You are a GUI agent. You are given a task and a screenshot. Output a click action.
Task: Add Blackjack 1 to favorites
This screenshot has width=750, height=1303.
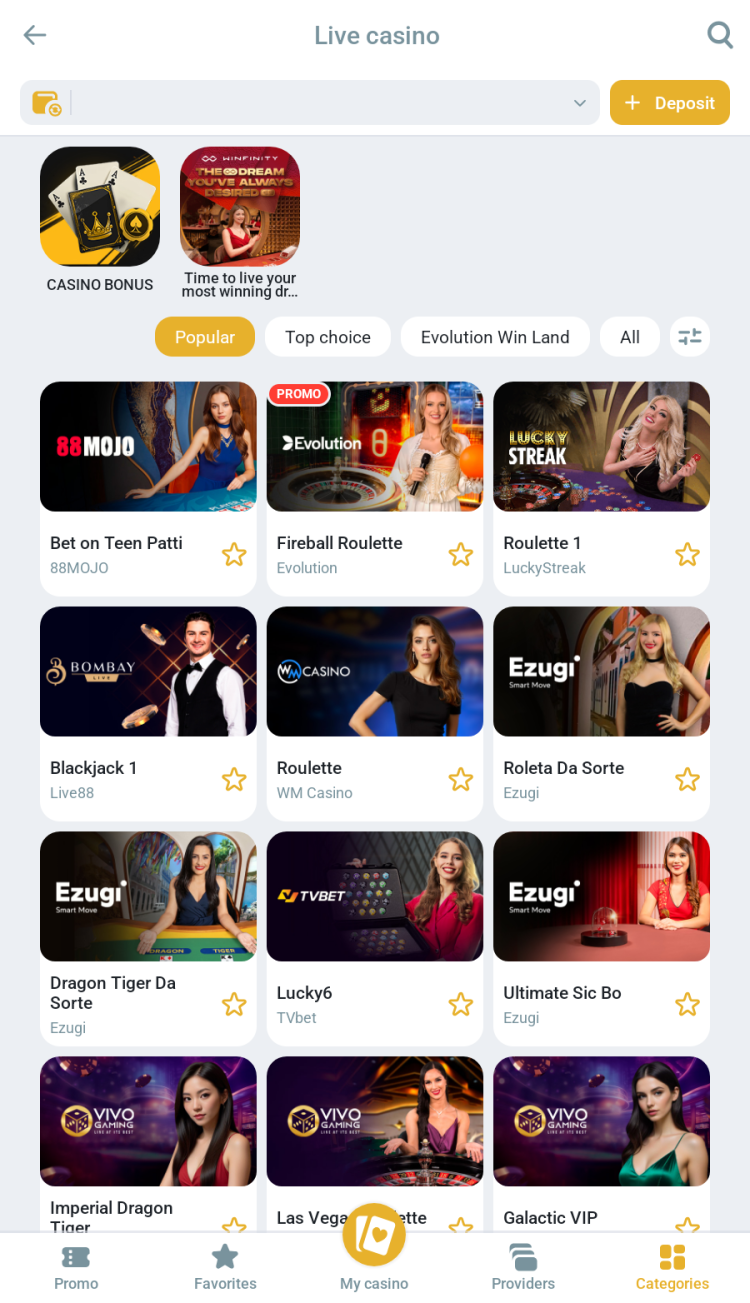234,780
